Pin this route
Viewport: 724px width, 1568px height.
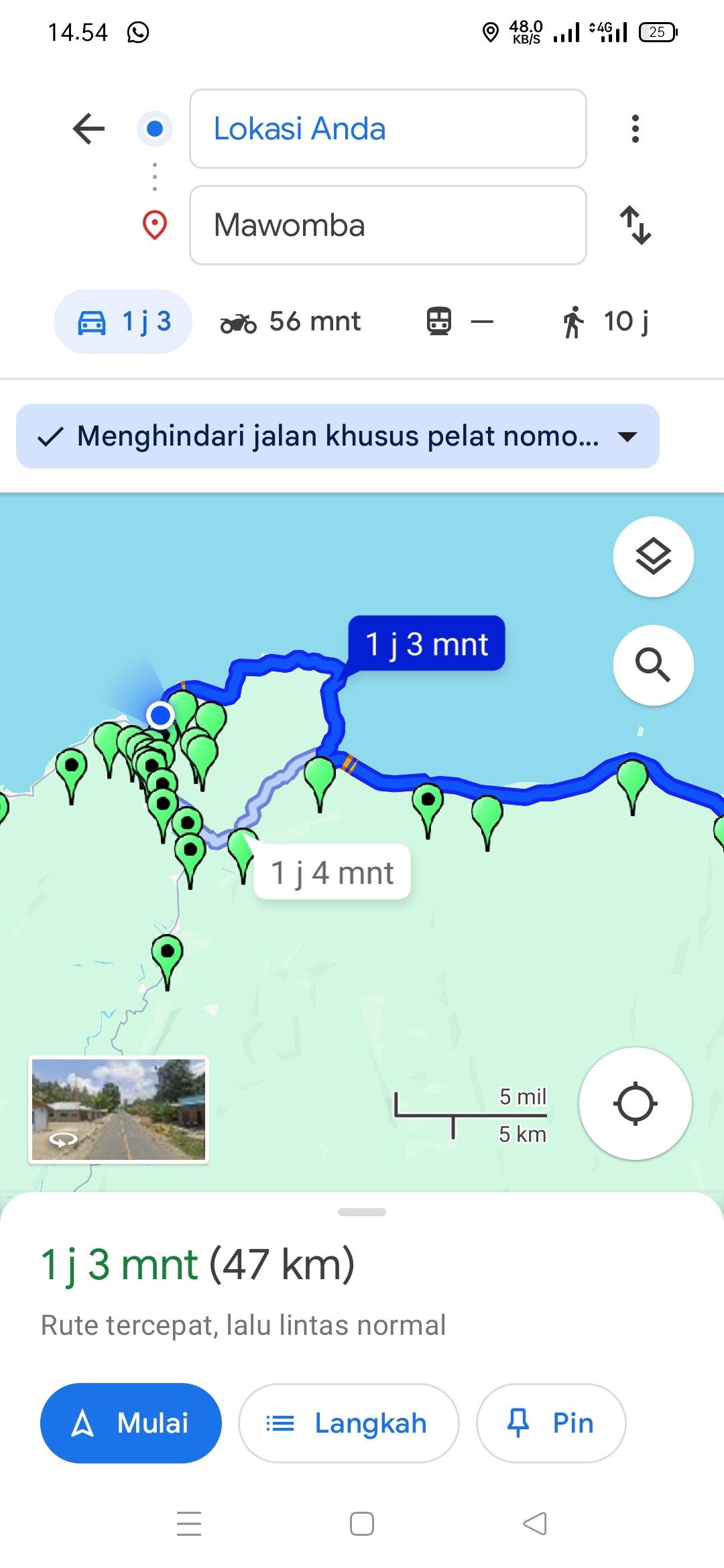coord(551,1423)
